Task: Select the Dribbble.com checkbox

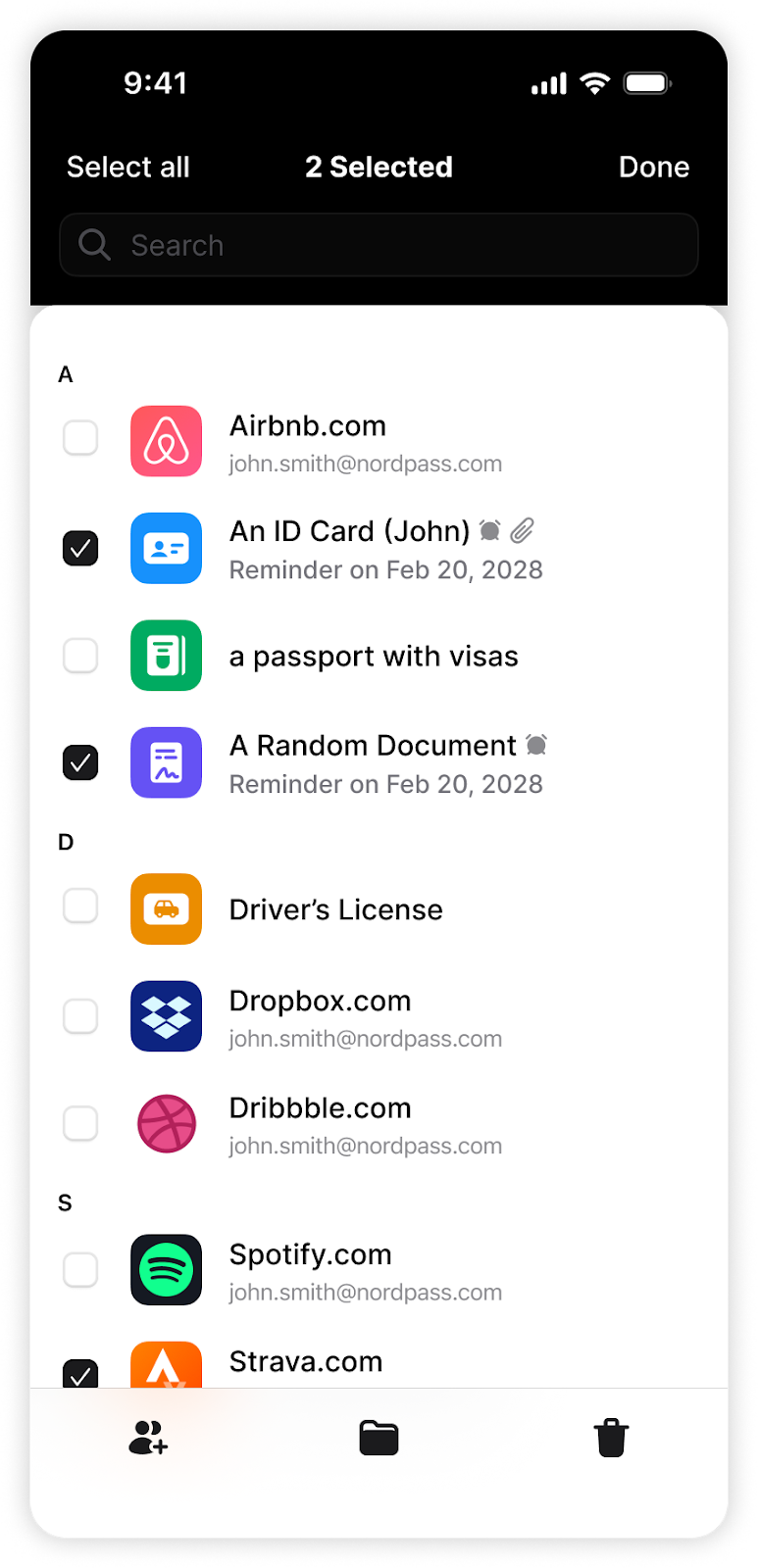Action: (80, 1123)
